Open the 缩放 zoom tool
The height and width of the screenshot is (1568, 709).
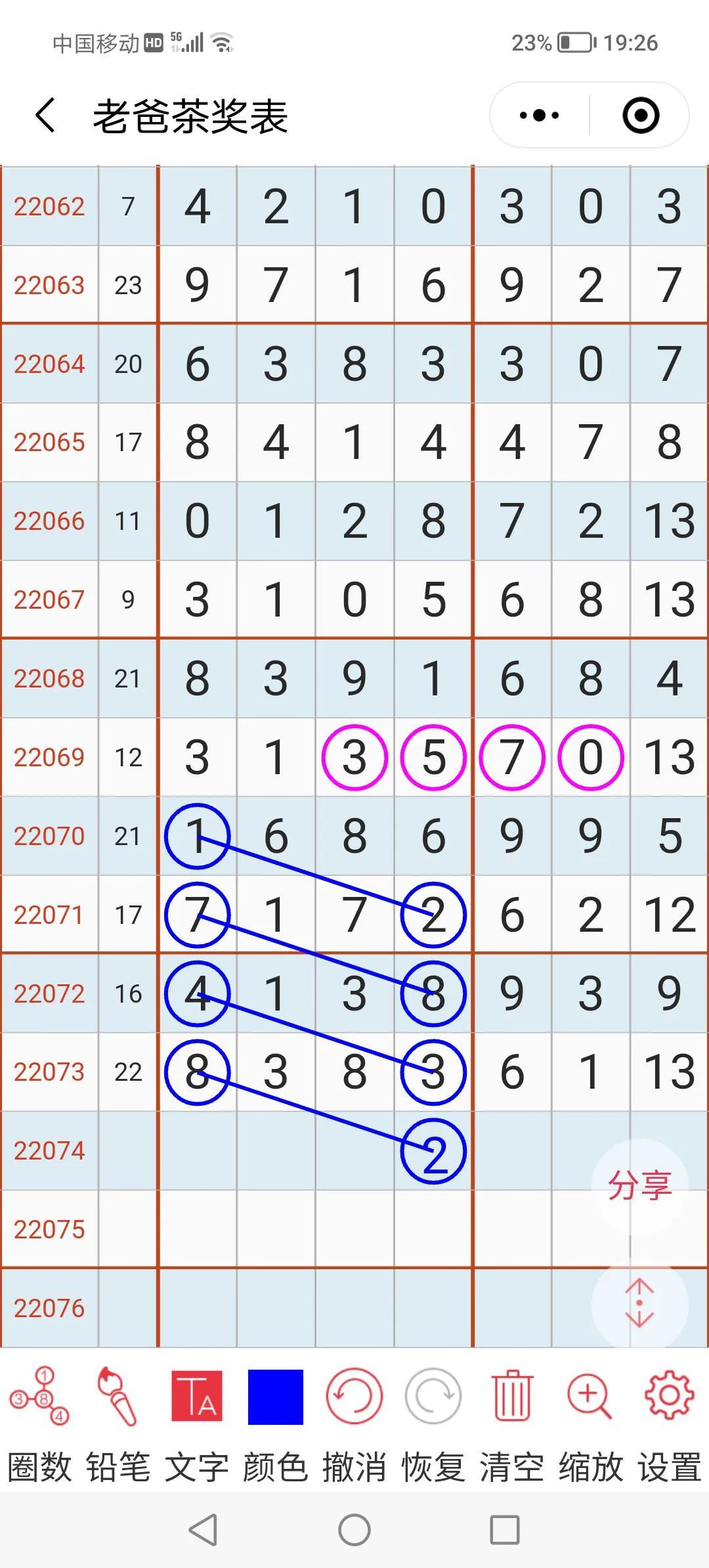coord(591,1422)
